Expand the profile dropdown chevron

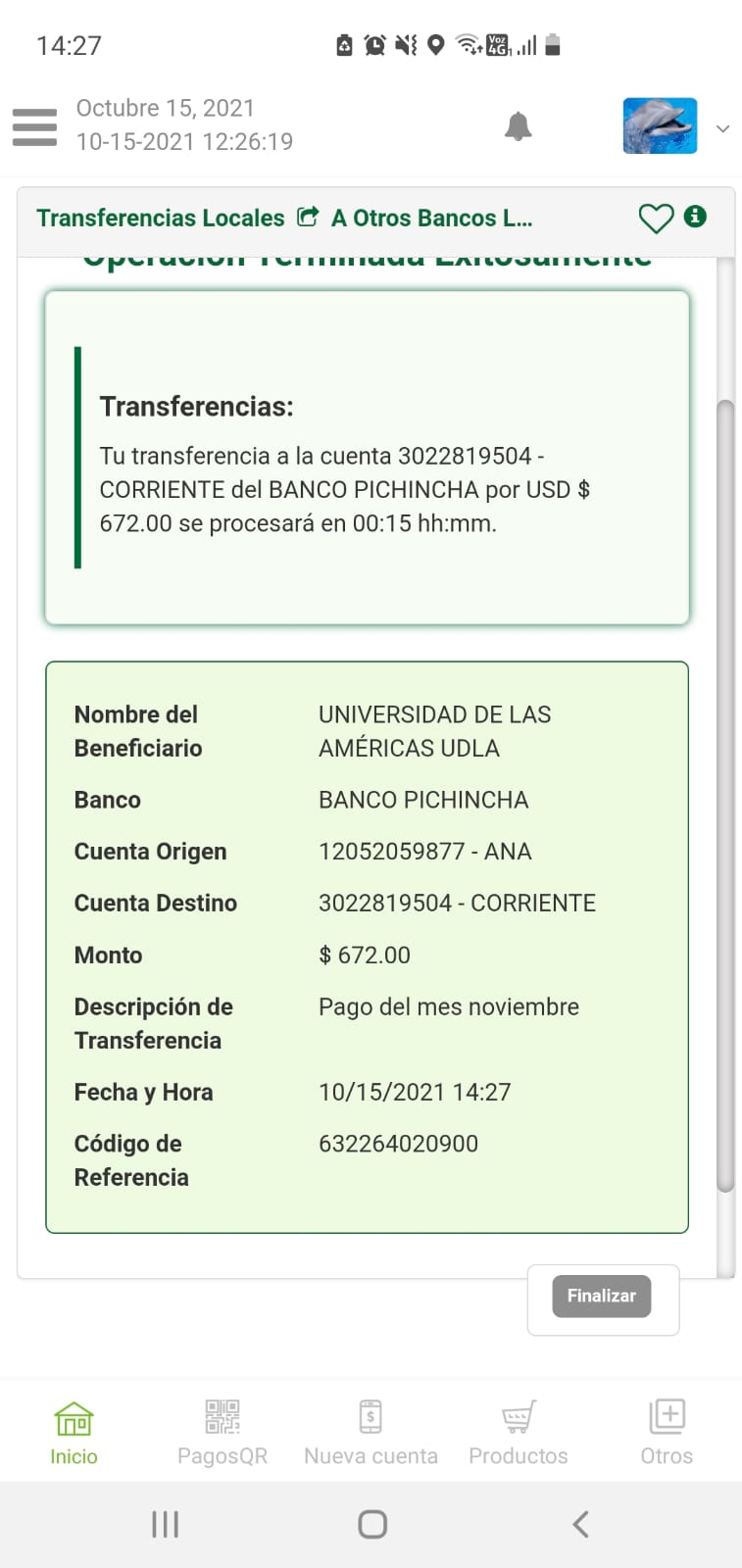[x=722, y=128]
